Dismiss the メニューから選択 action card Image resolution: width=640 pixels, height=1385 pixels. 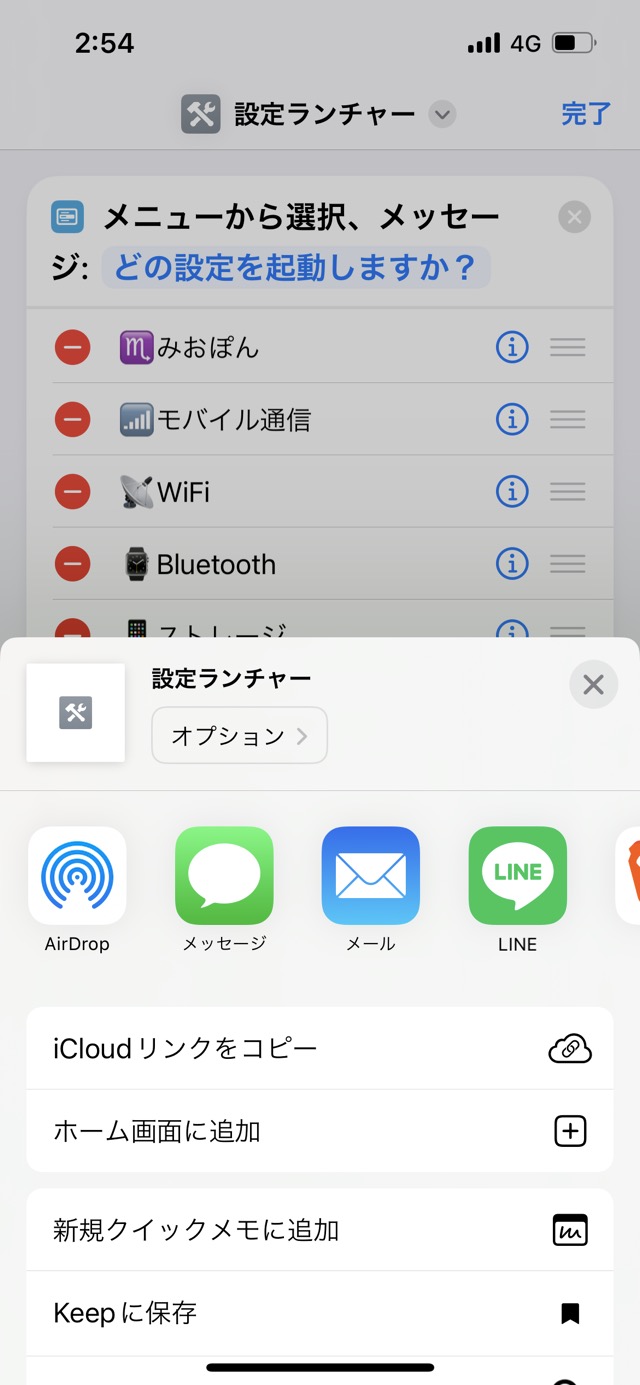(574, 217)
